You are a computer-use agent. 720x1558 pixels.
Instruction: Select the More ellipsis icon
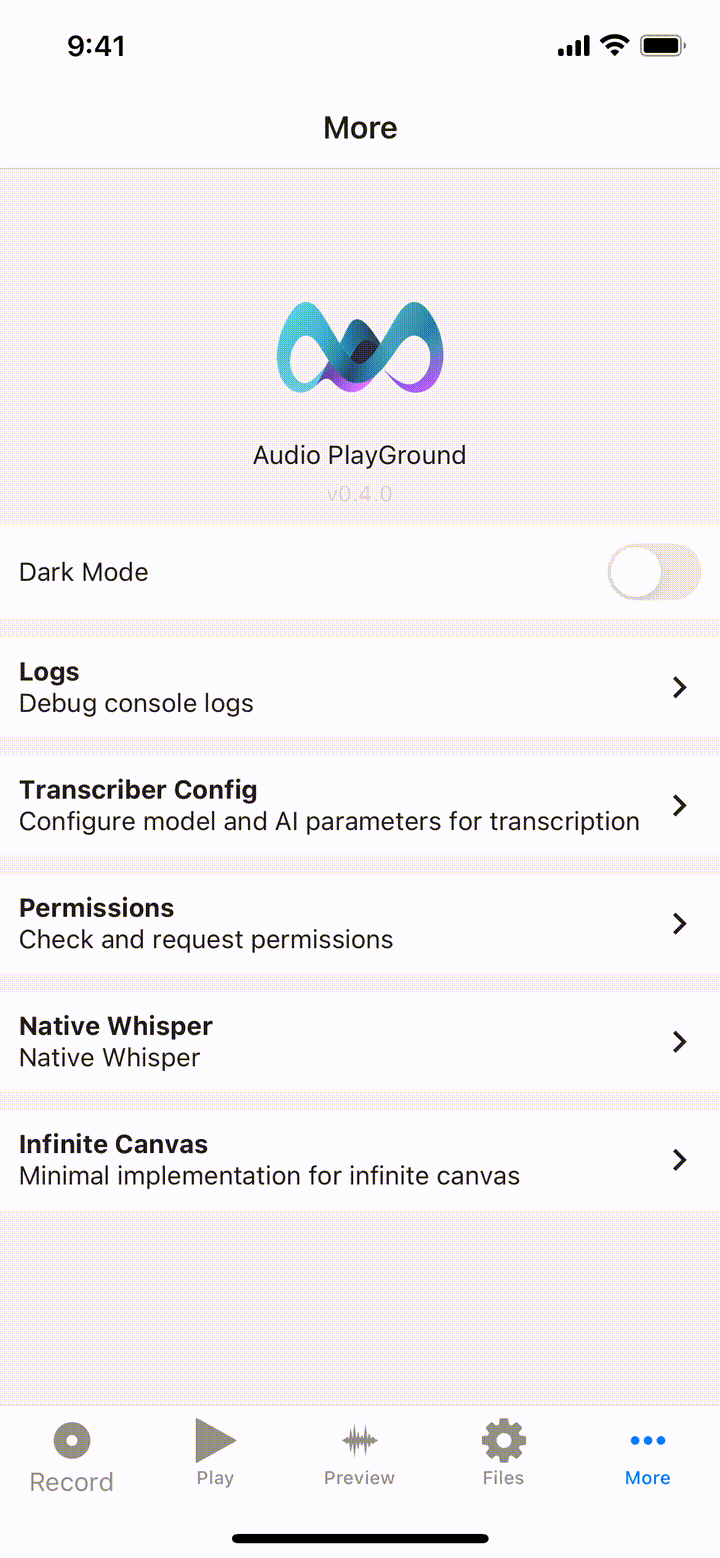[x=647, y=1439]
